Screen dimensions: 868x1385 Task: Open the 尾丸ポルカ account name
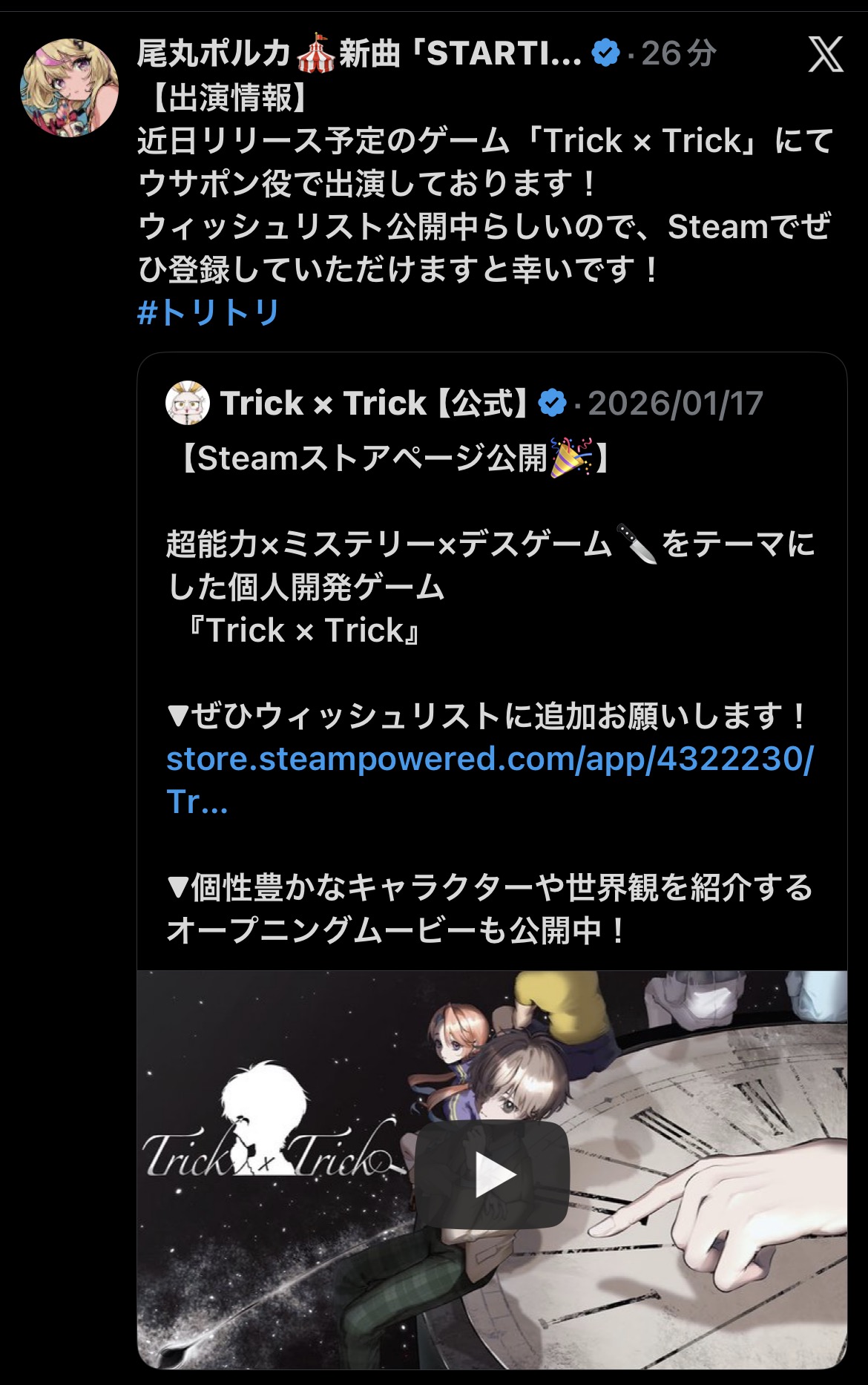[x=360, y=53]
